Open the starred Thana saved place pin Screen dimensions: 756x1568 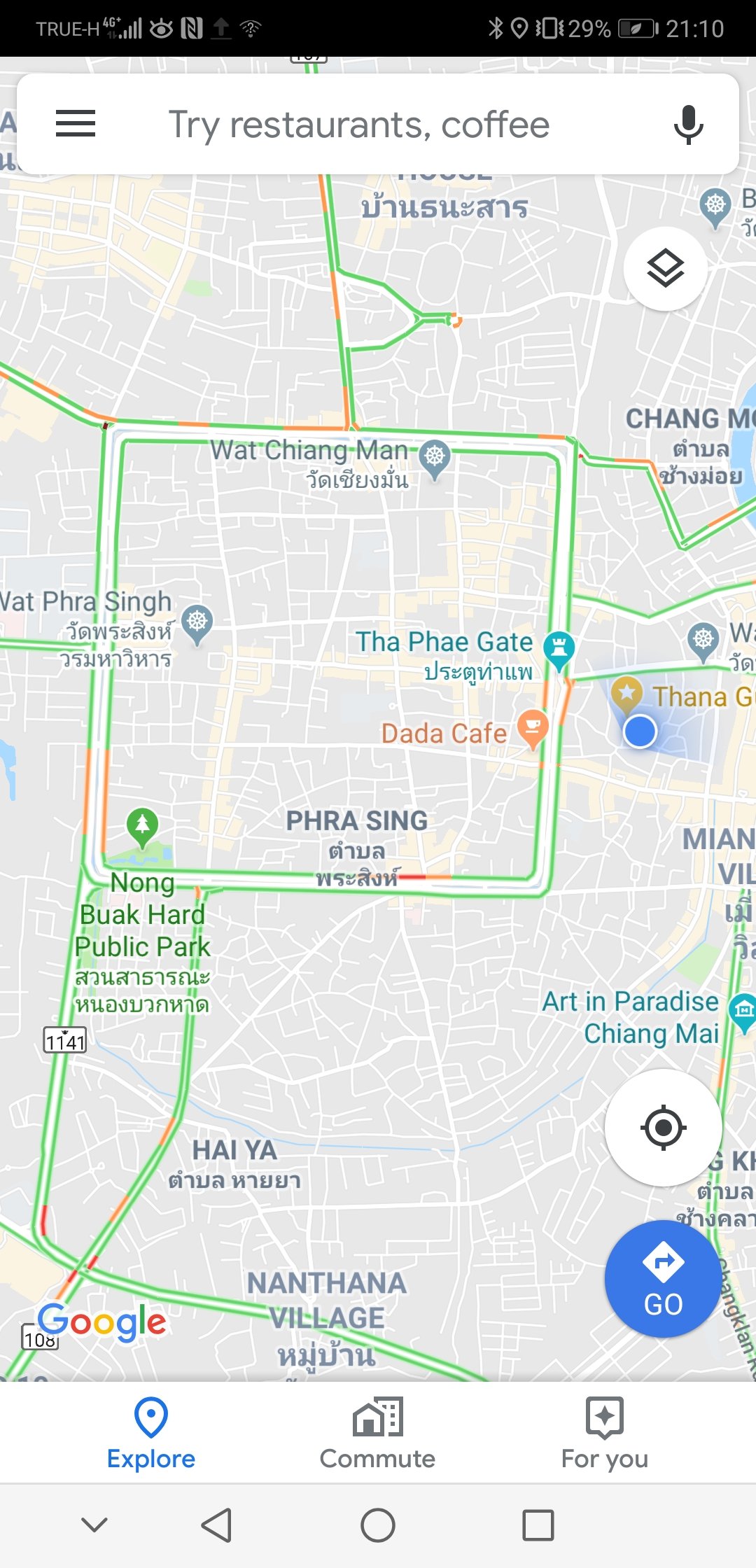pyautogui.click(x=626, y=694)
